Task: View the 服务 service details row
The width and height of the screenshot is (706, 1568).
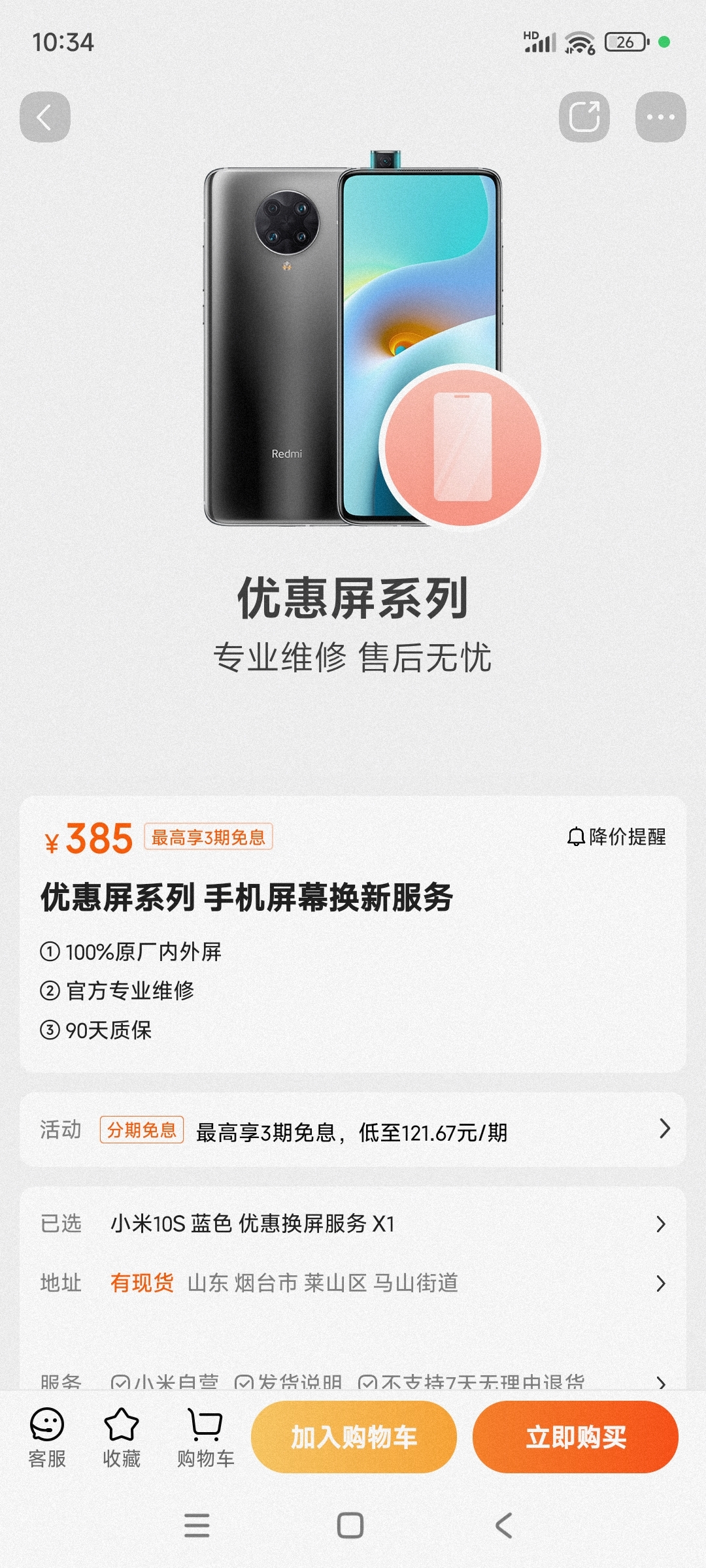Action: click(353, 1380)
